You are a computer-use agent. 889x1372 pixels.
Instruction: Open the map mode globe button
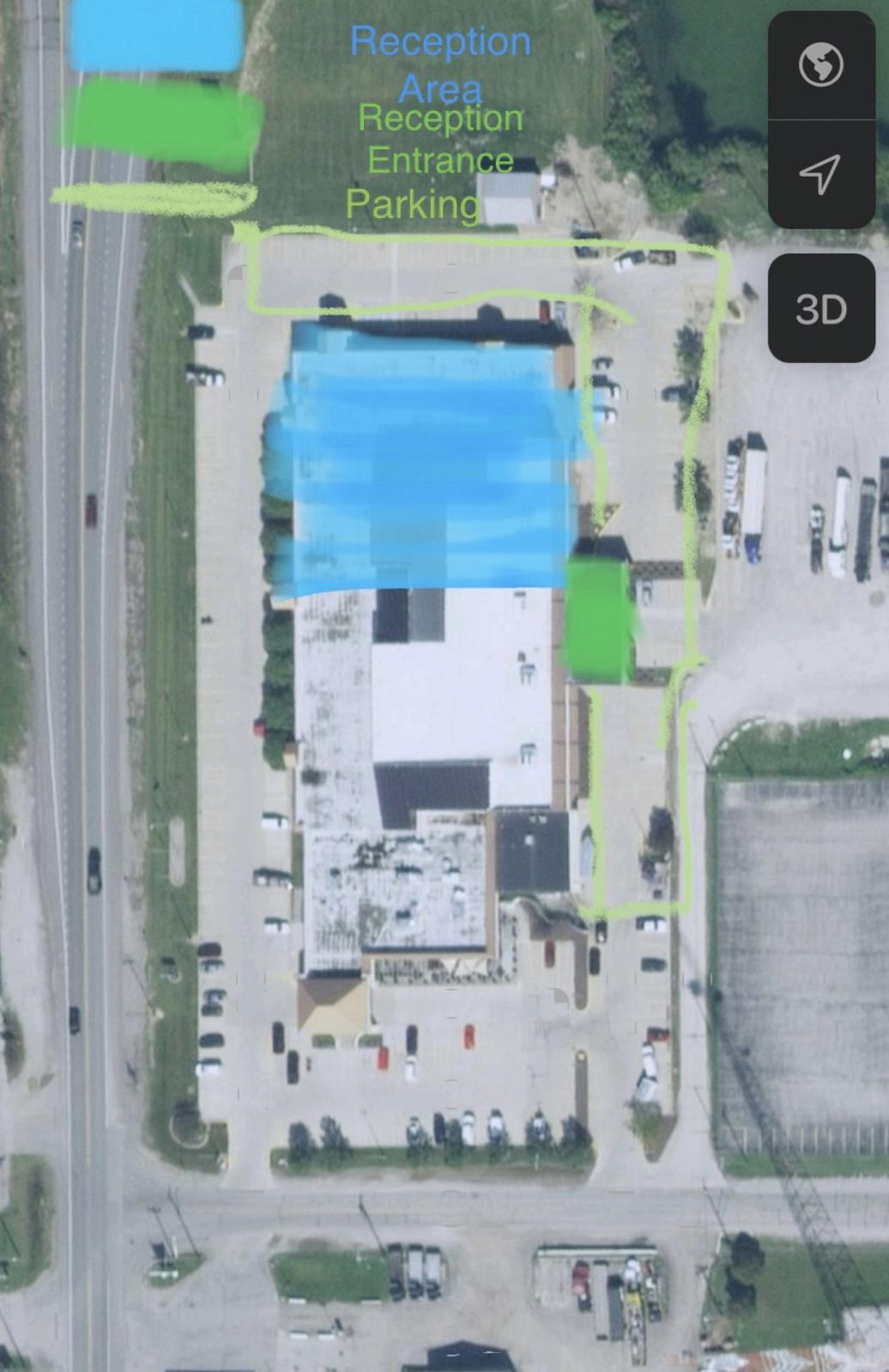pyautogui.click(x=820, y=64)
